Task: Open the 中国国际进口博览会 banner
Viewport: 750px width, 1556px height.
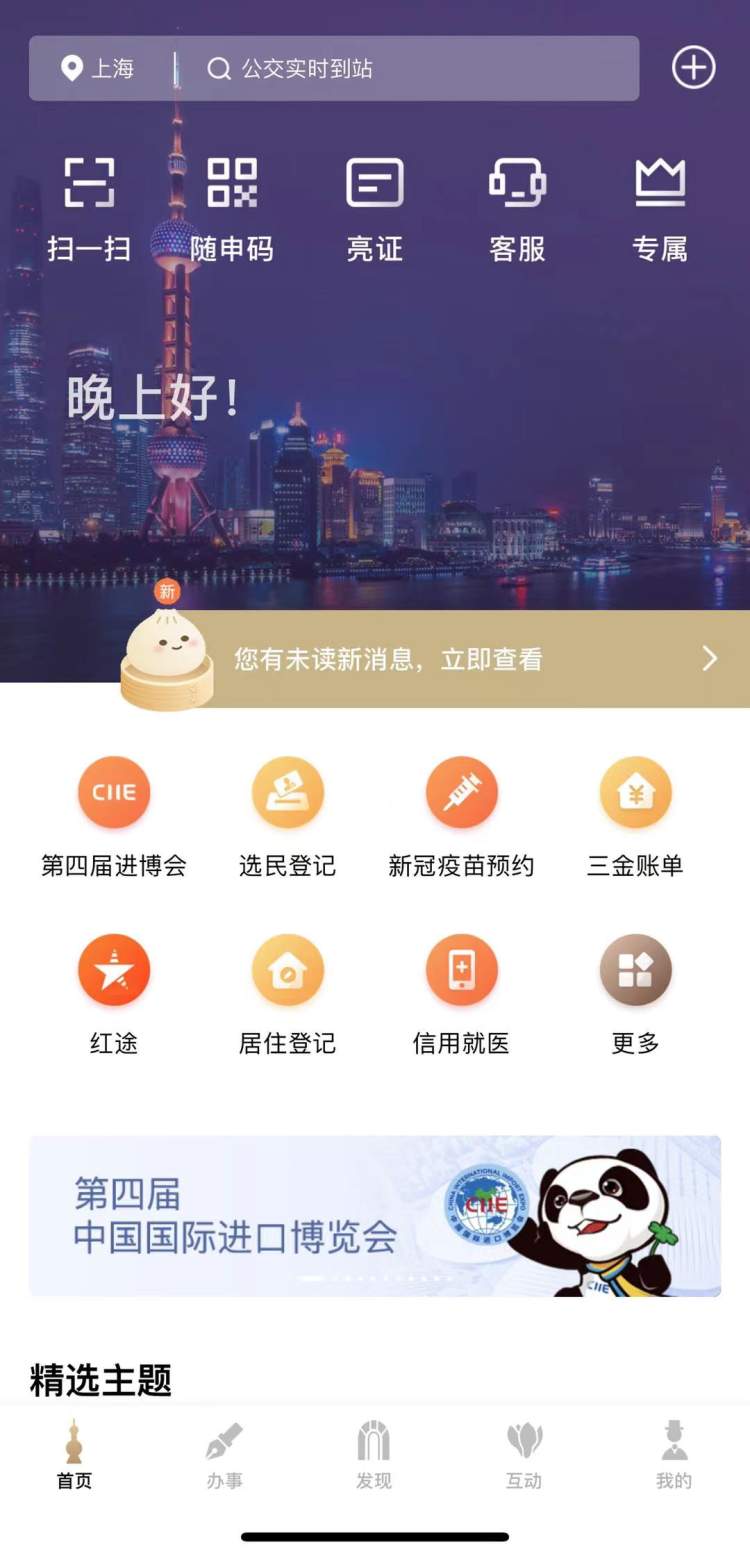Action: tap(375, 1215)
